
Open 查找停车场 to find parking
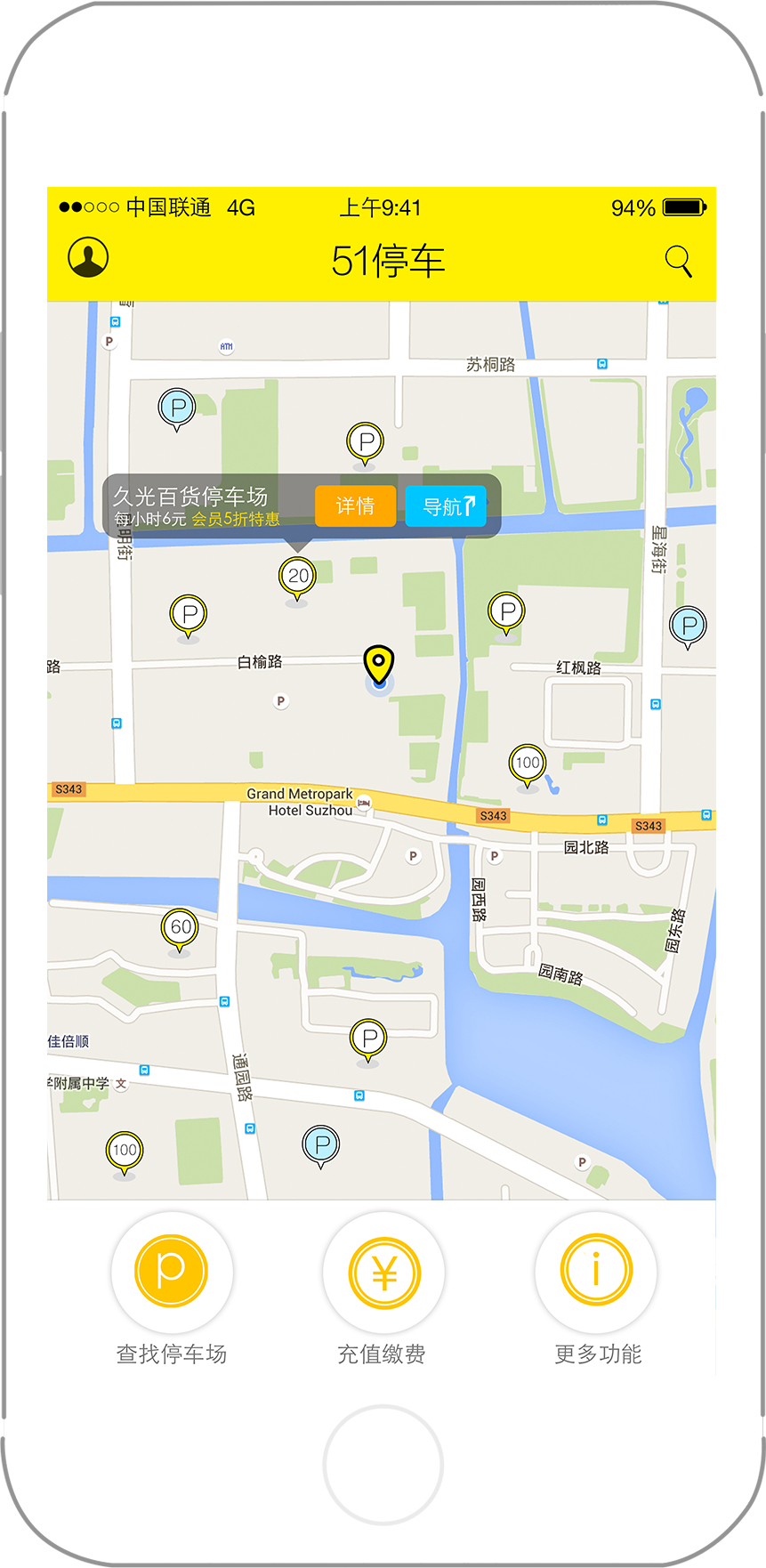tap(172, 1273)
